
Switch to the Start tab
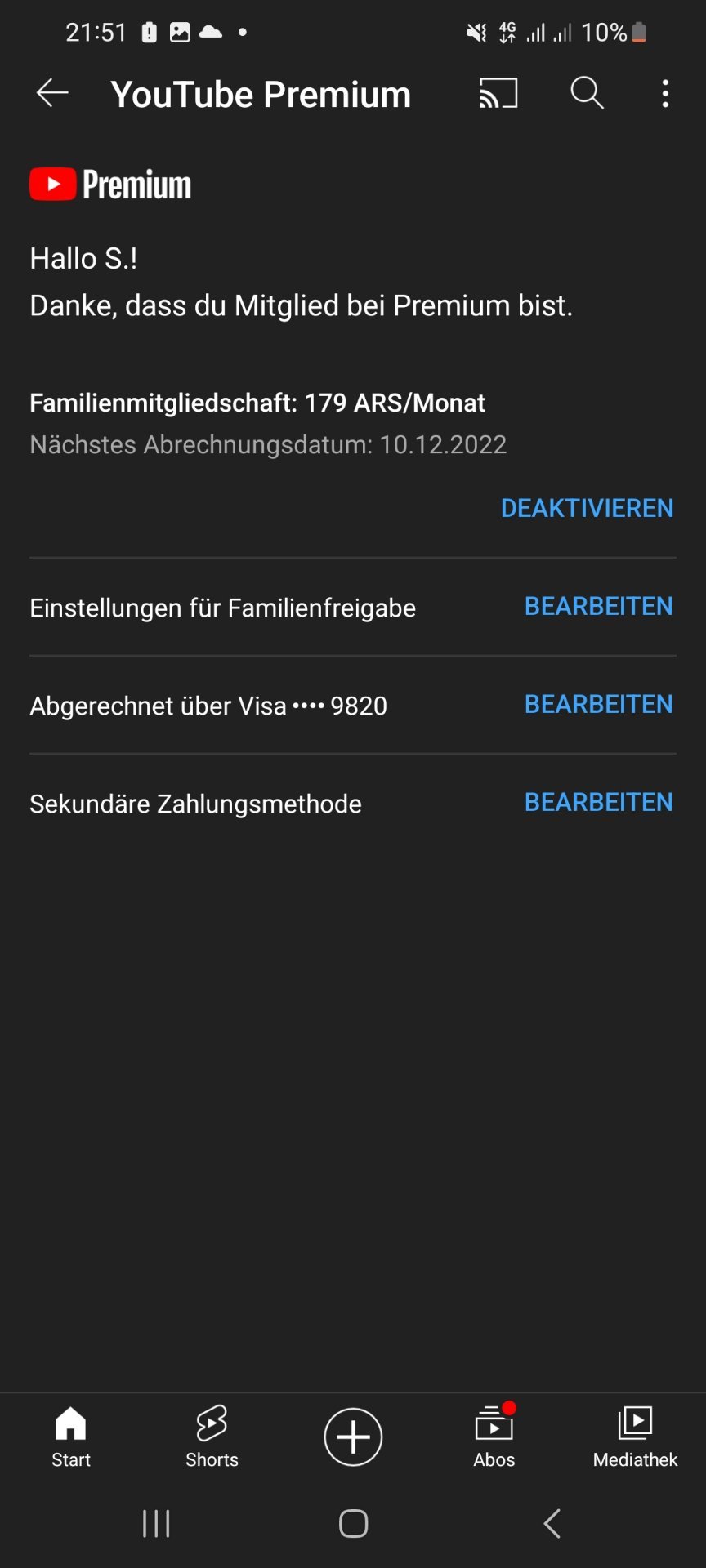71,1437
